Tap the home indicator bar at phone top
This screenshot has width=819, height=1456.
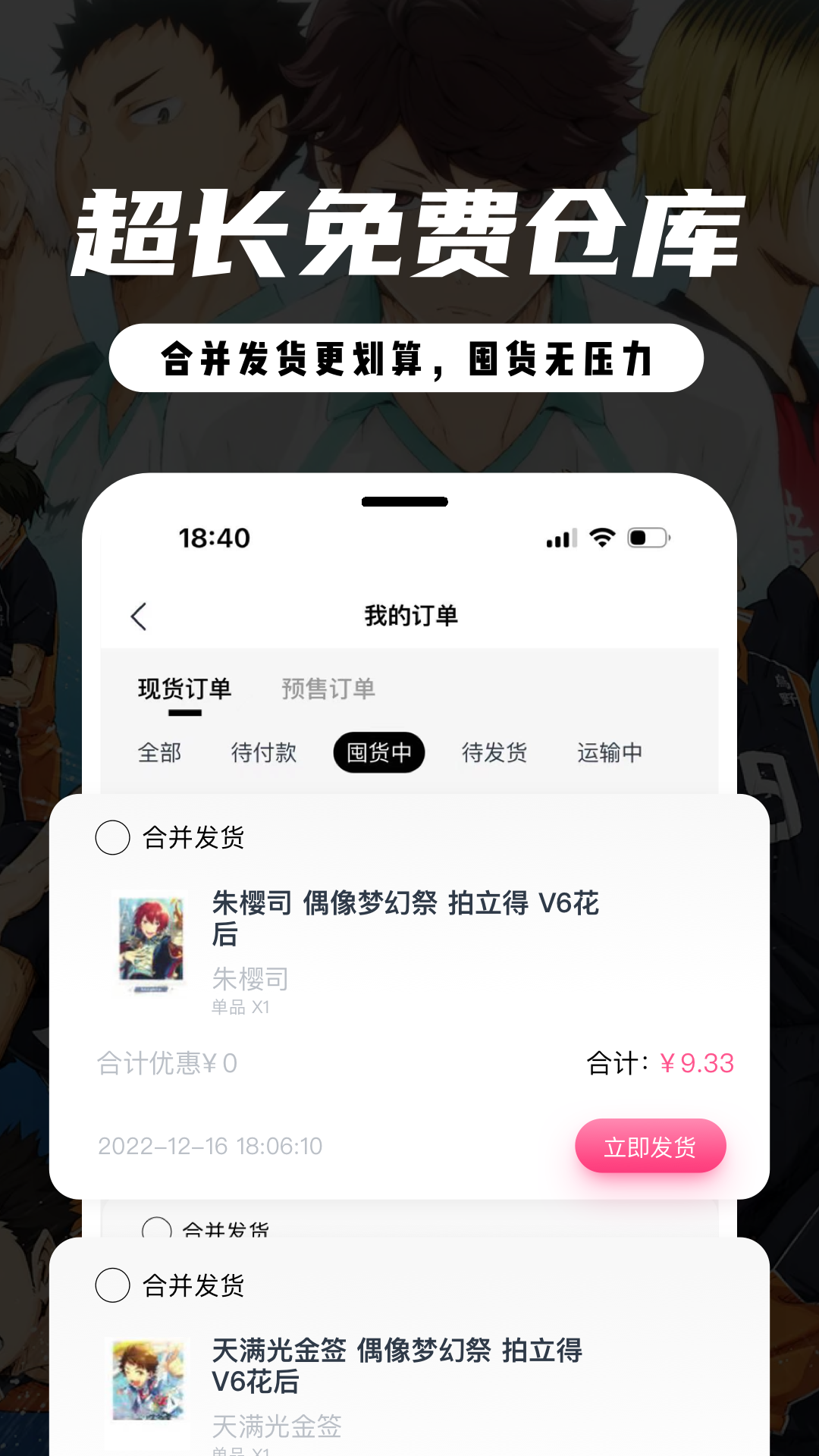tap(404, 500)
